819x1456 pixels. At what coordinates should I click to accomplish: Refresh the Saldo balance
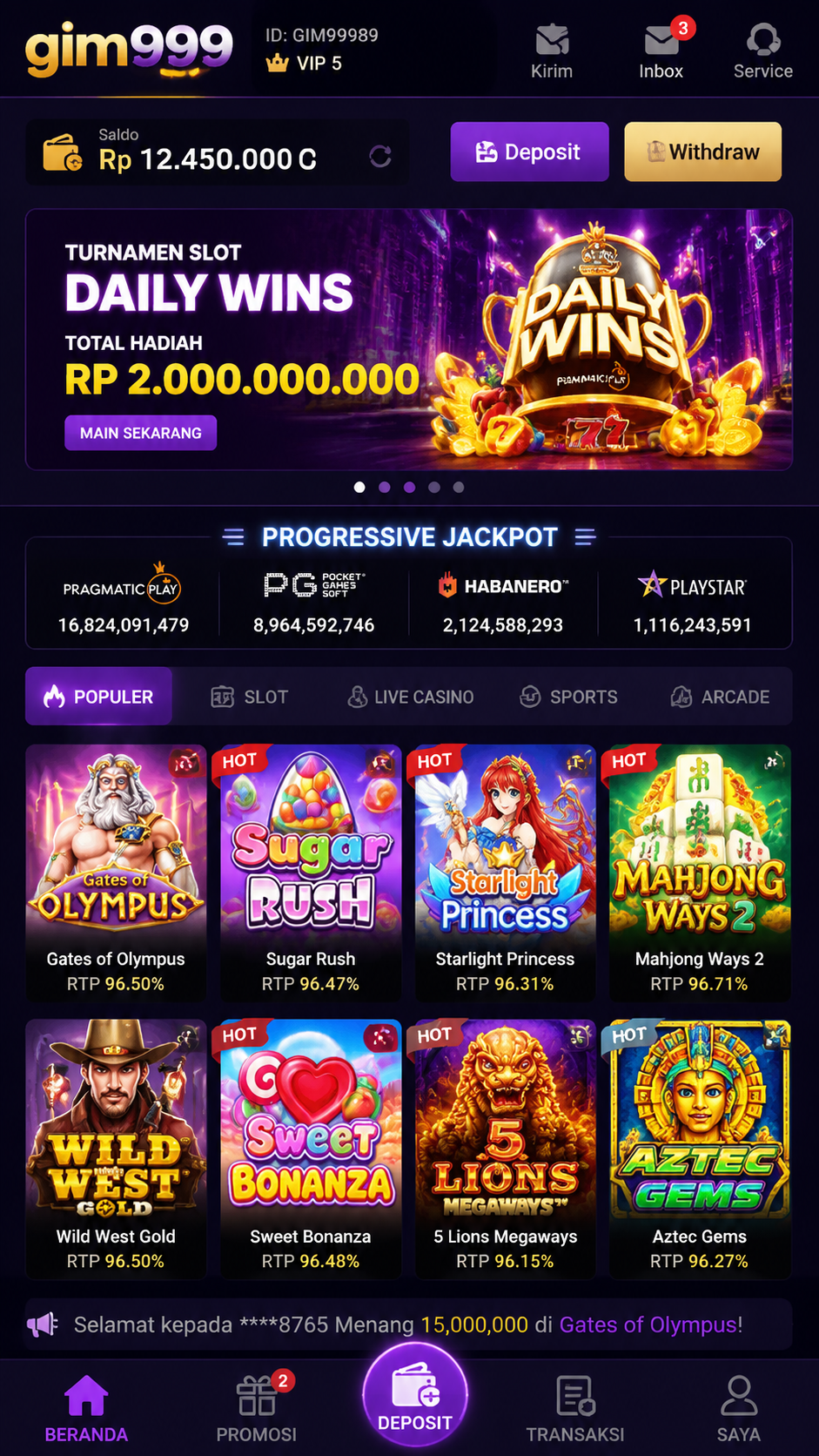pos(380,156)
